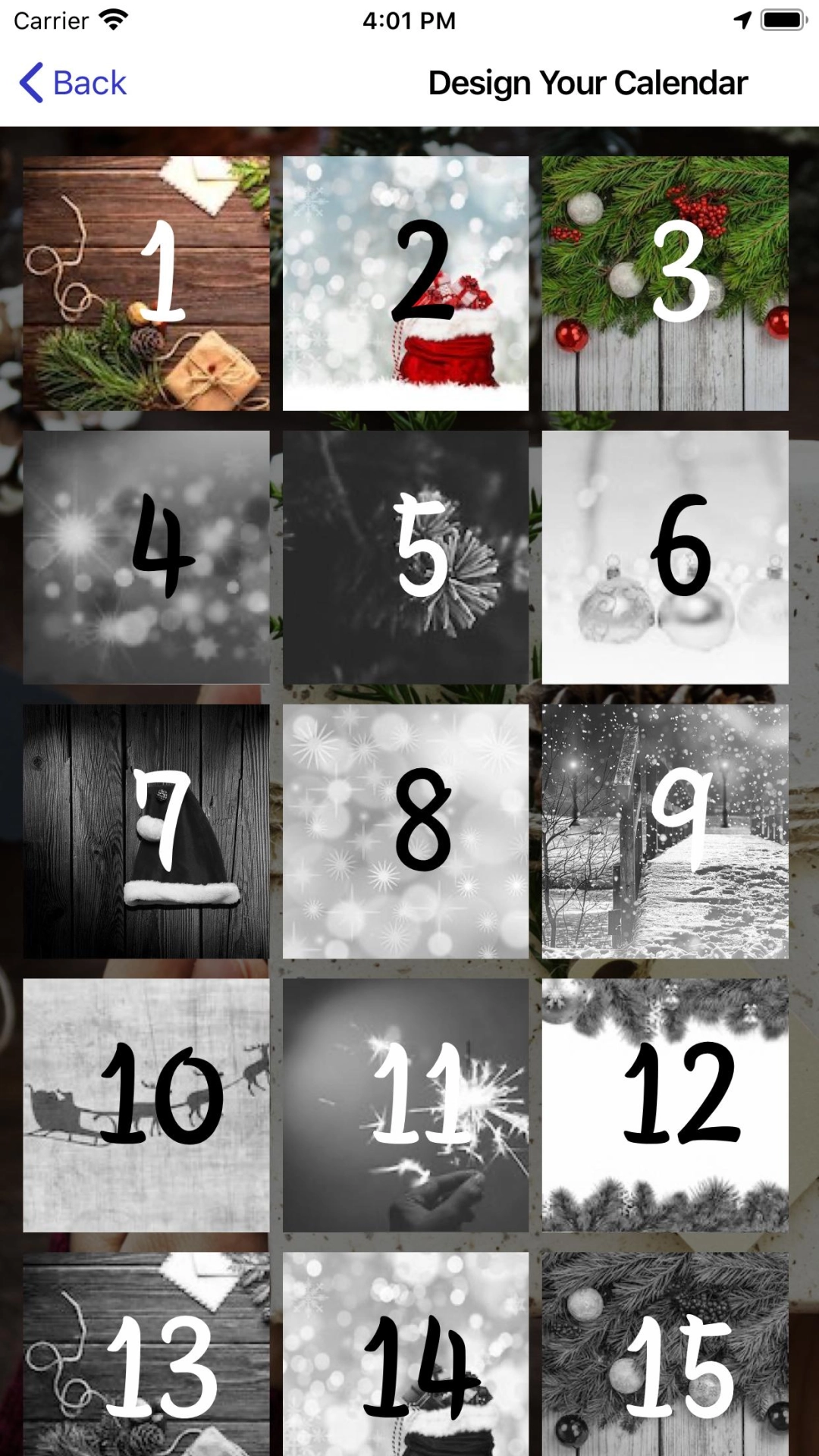Open calendar door number 4
Screen dimensions: 819x1456
146,557
